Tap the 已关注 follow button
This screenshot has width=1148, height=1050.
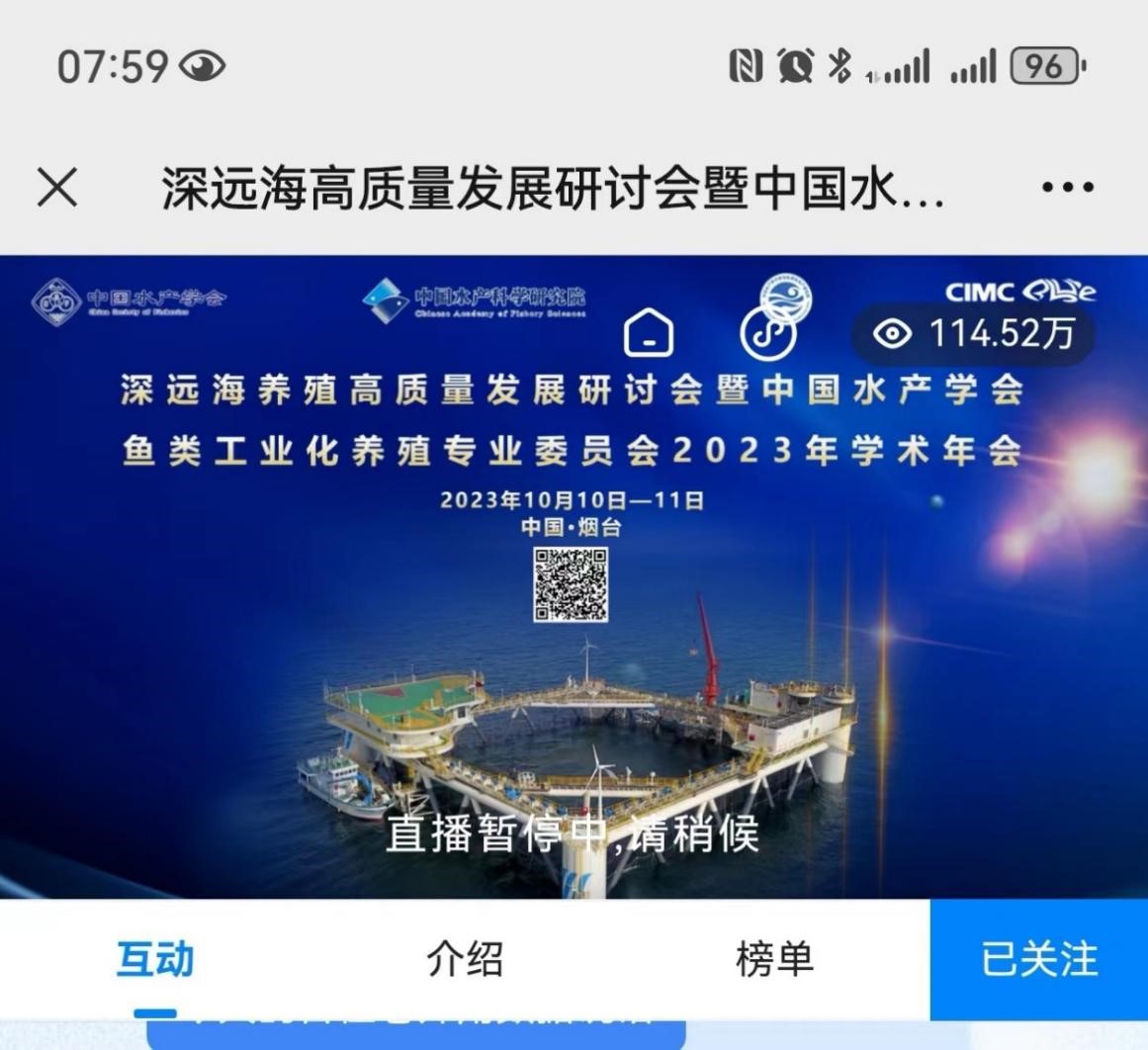coord(1038,959)
